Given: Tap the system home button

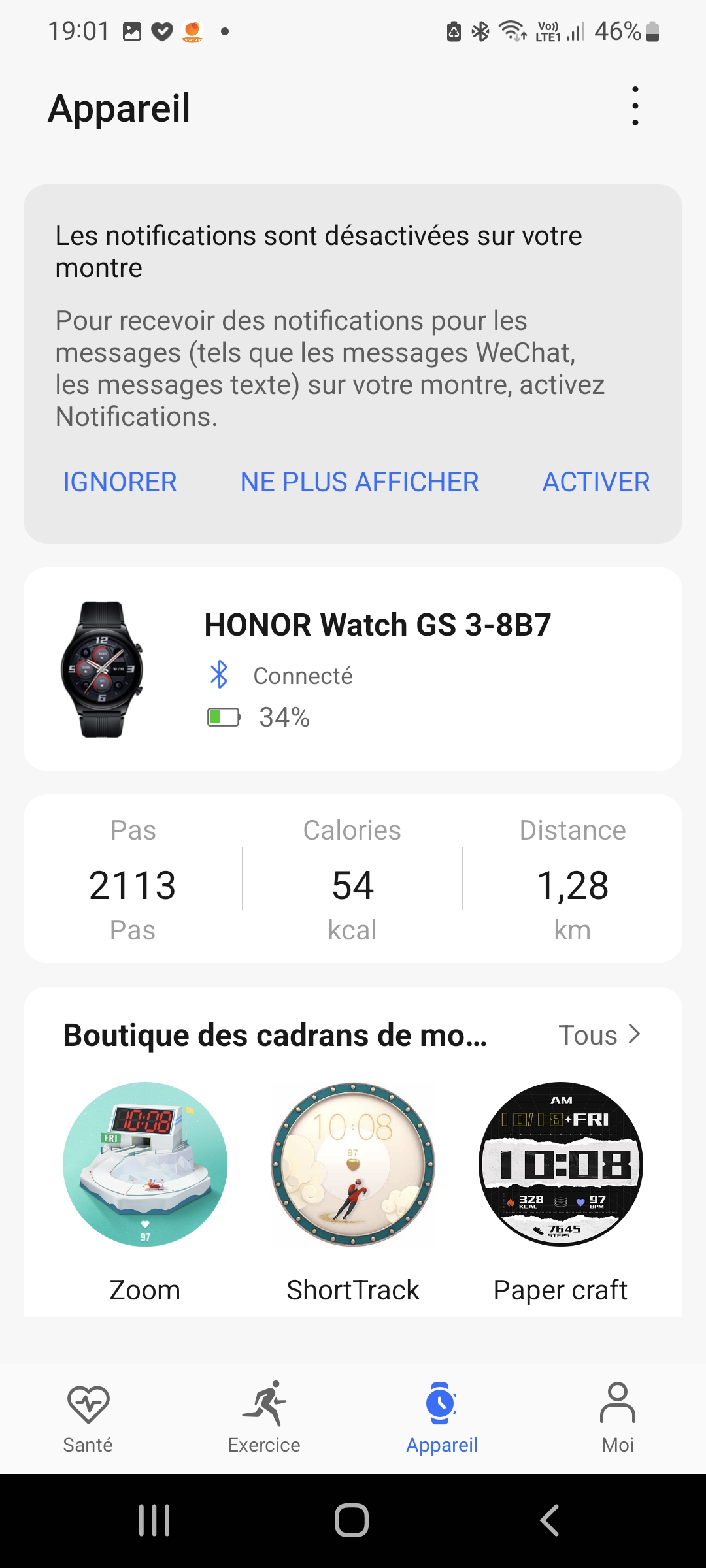Looking at the screenshot, I should 352,1520.
